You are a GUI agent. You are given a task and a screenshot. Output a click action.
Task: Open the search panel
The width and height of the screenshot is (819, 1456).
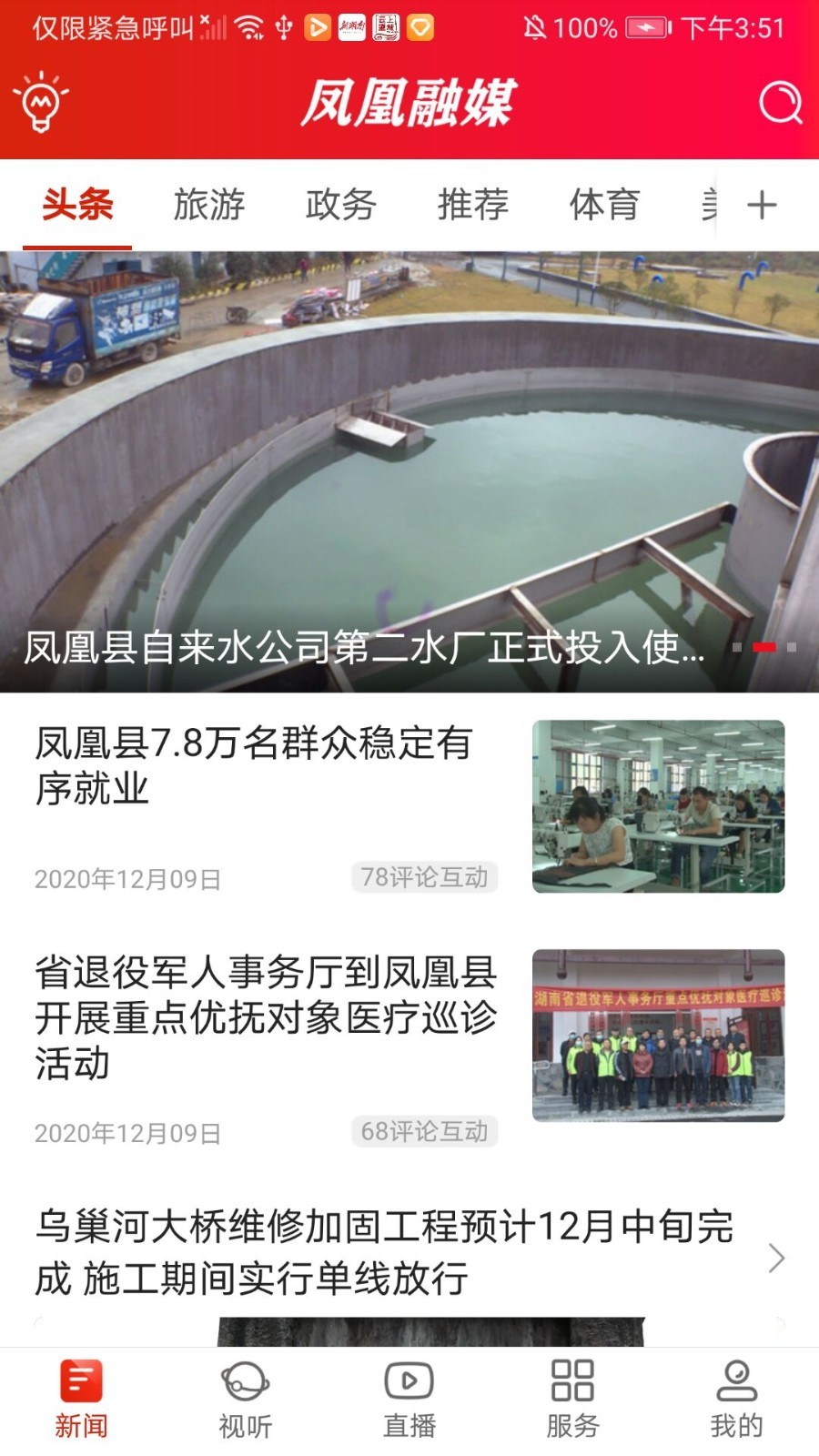tap(780, 103)
